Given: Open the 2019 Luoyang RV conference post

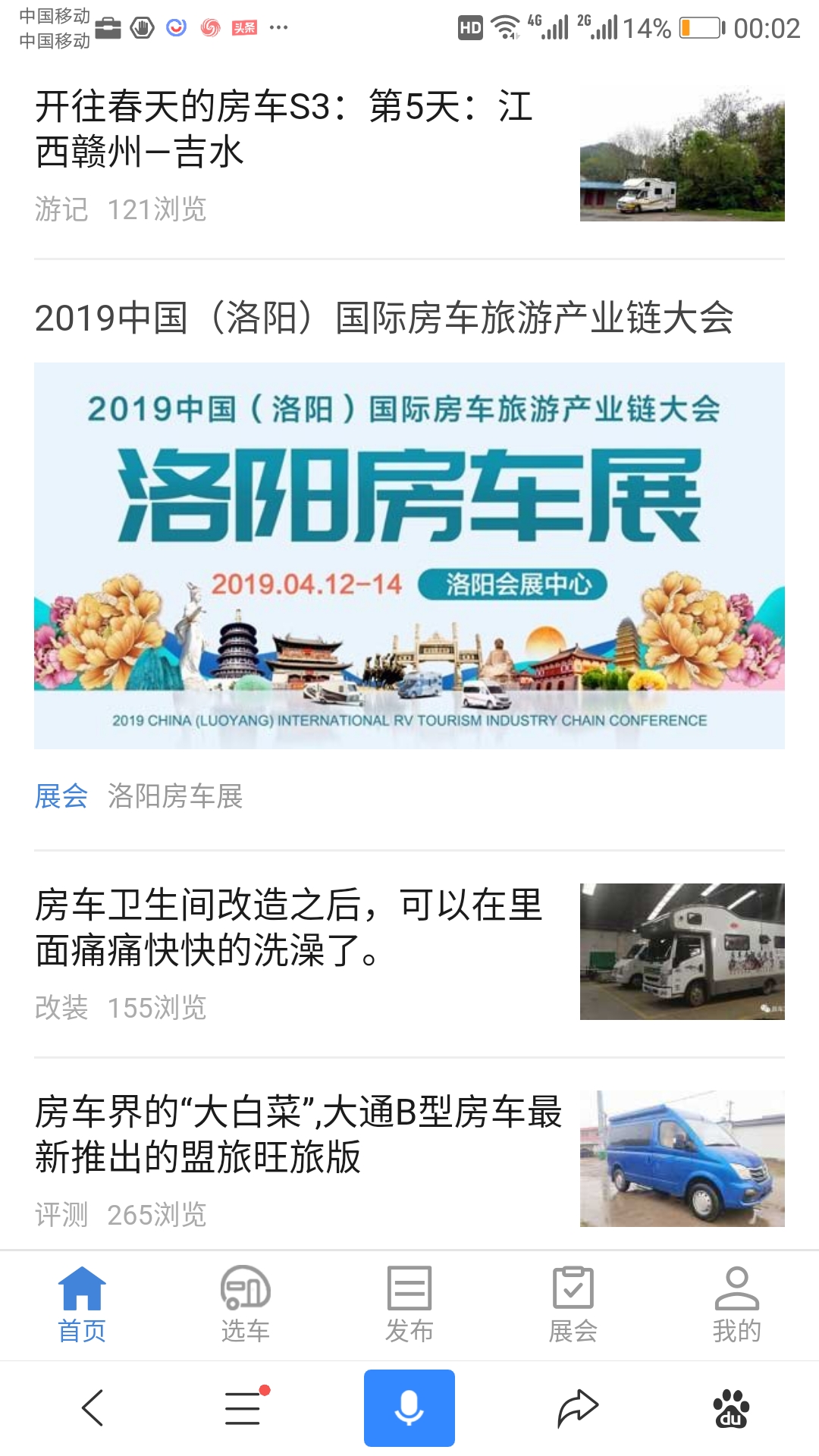Looking at the screenshot, I should pos(384,318).
